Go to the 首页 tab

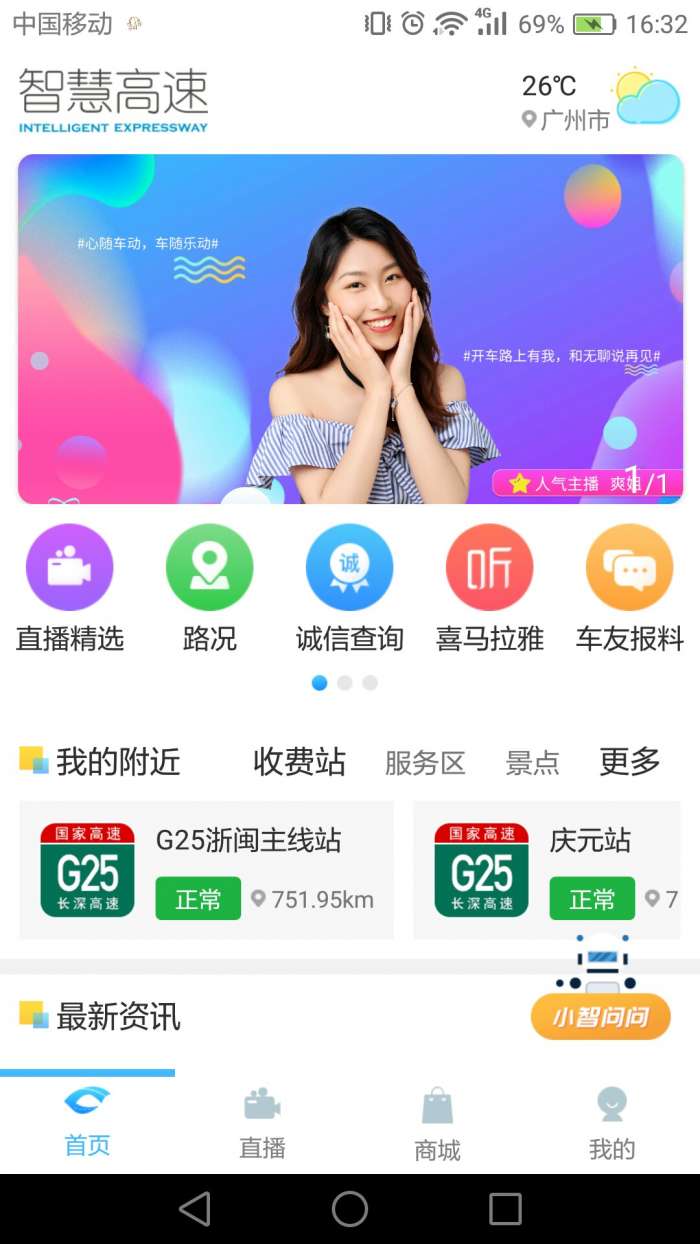point(87,1122)
